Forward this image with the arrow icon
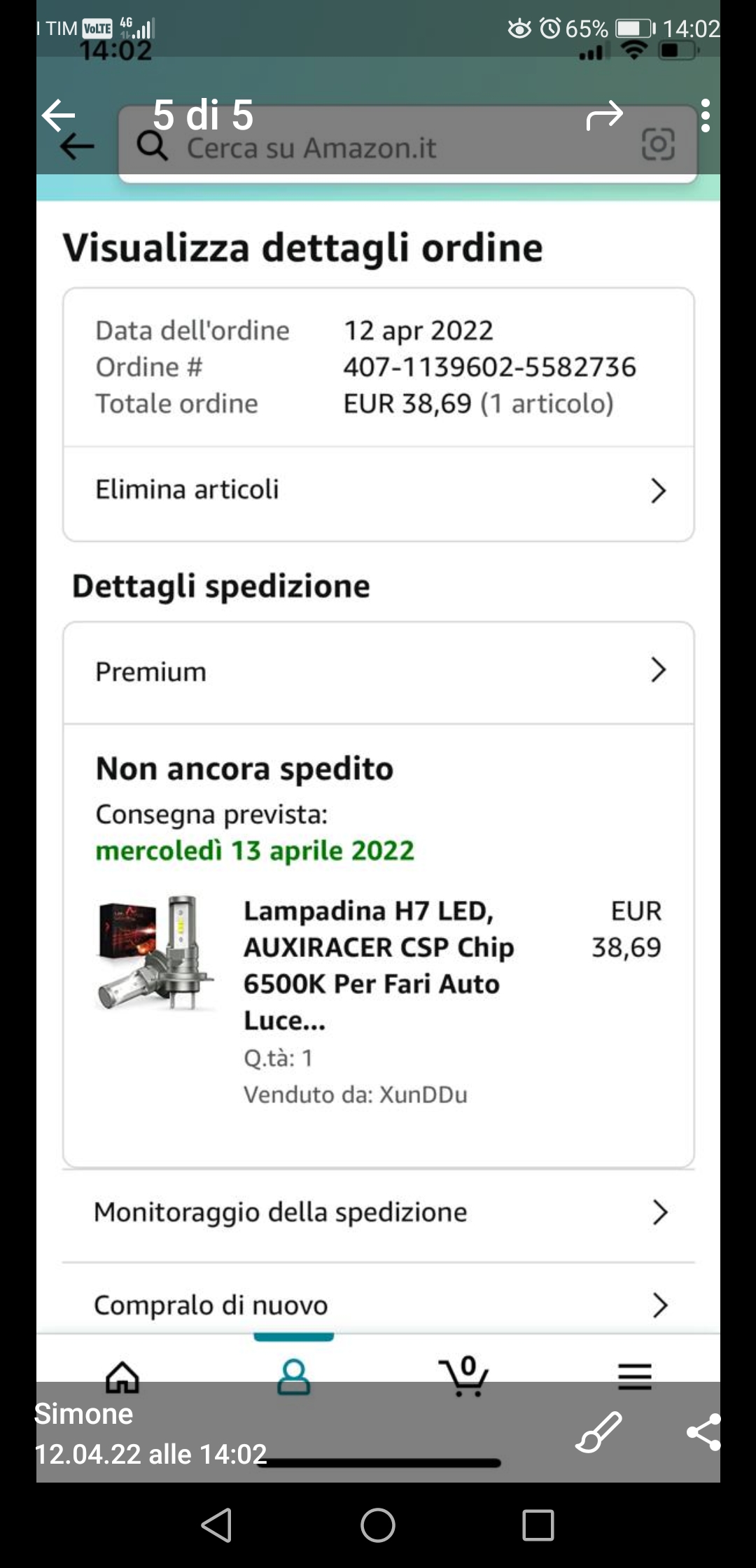Viewport: 756px width, 1568px height. (604, 115)
